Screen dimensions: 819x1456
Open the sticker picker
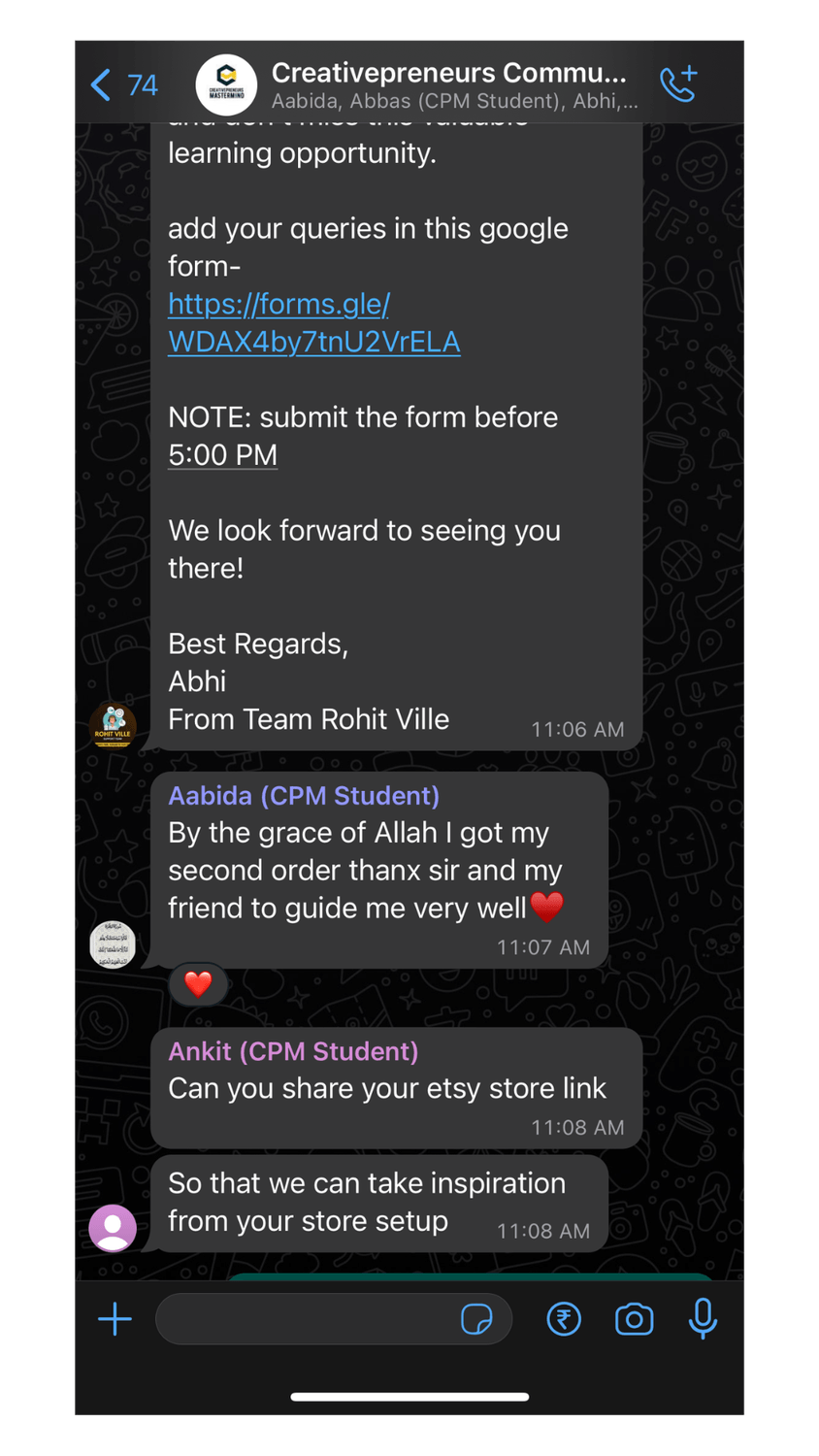(476, 1319)
